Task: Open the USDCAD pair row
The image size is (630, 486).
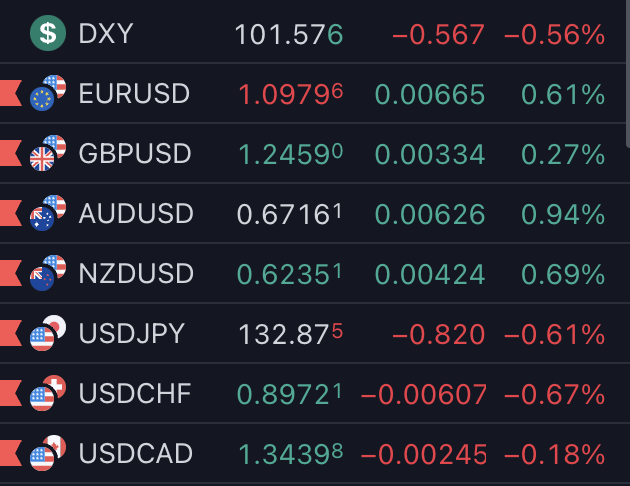Action: (135, 454)
